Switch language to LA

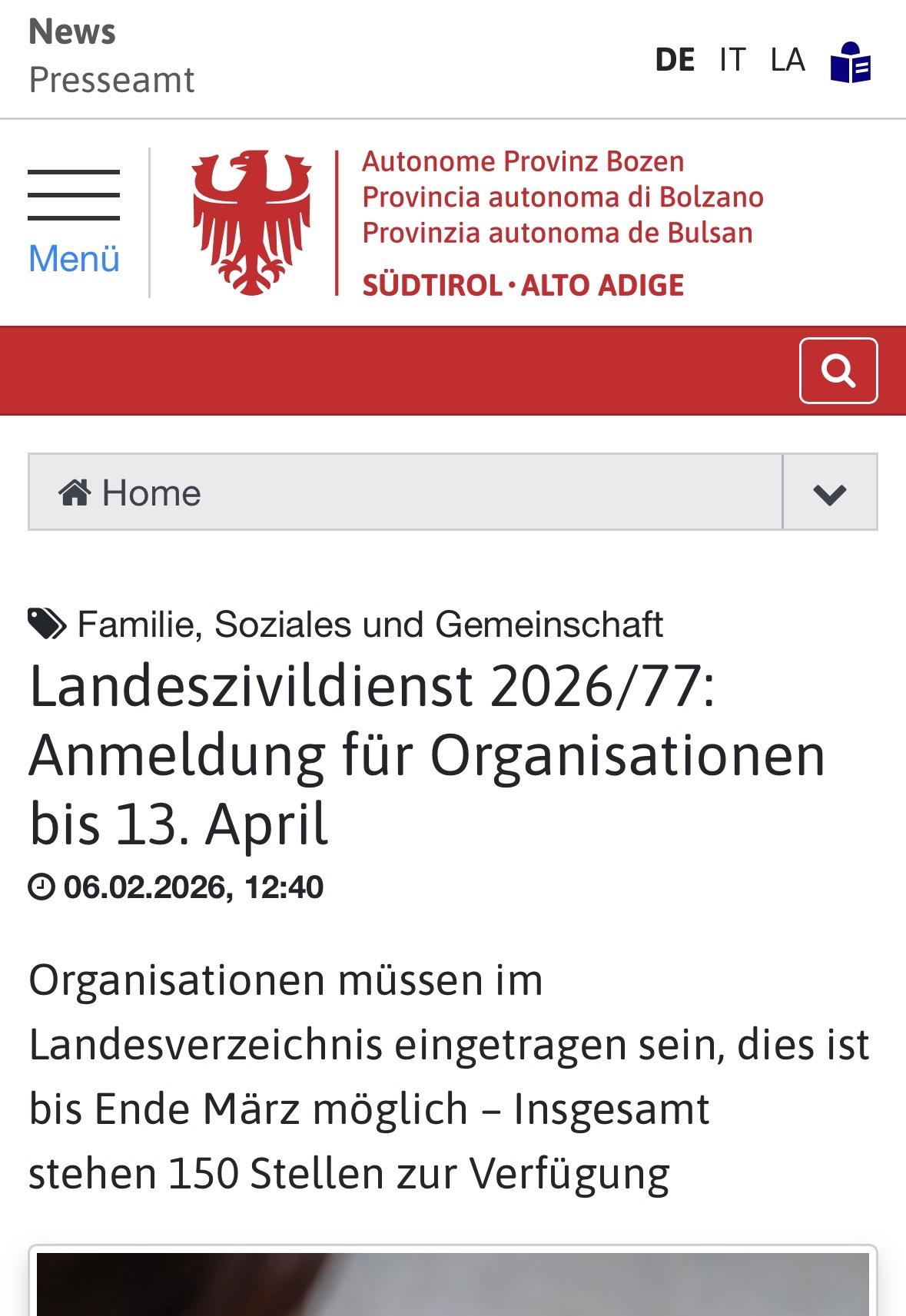tap(788, 60)
